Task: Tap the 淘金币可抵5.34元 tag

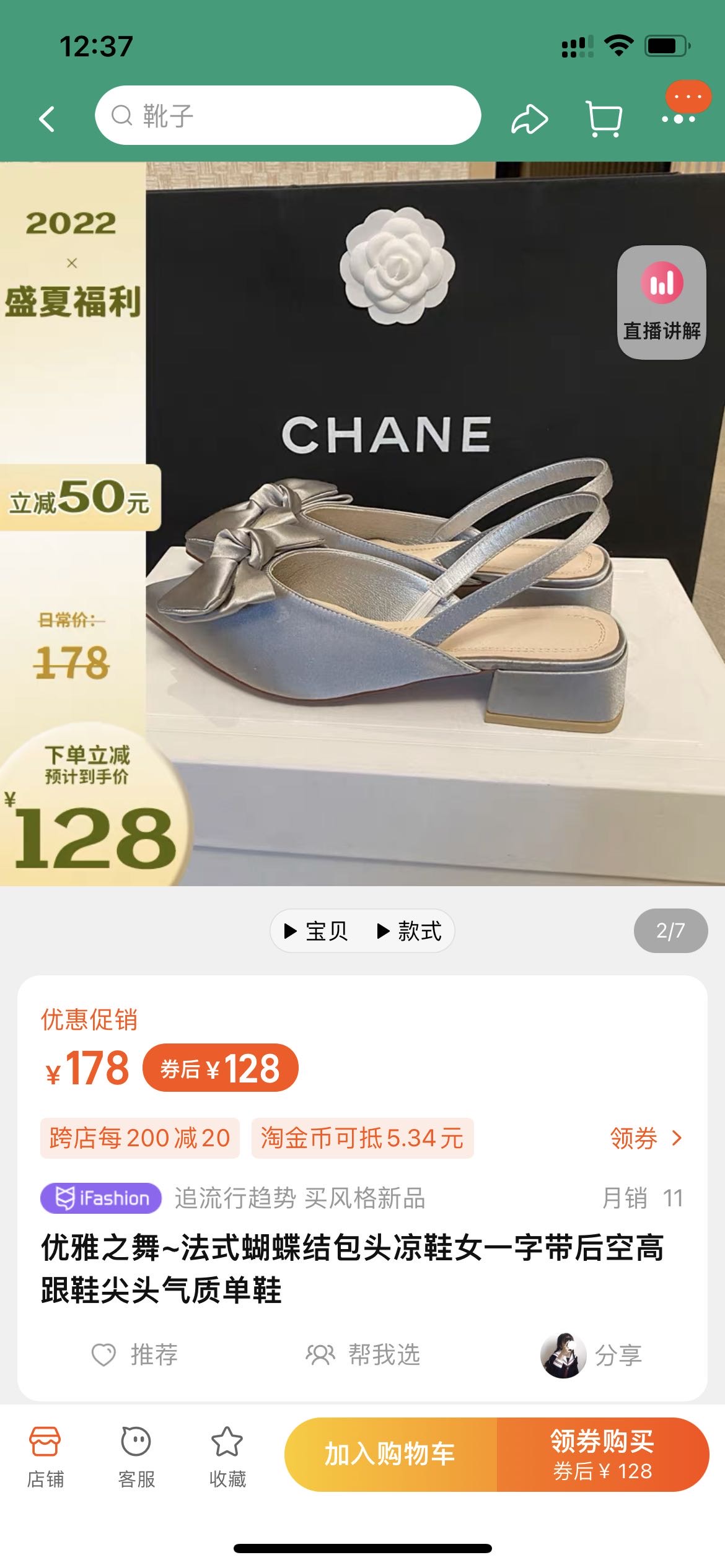Action: pos(362,1138)
